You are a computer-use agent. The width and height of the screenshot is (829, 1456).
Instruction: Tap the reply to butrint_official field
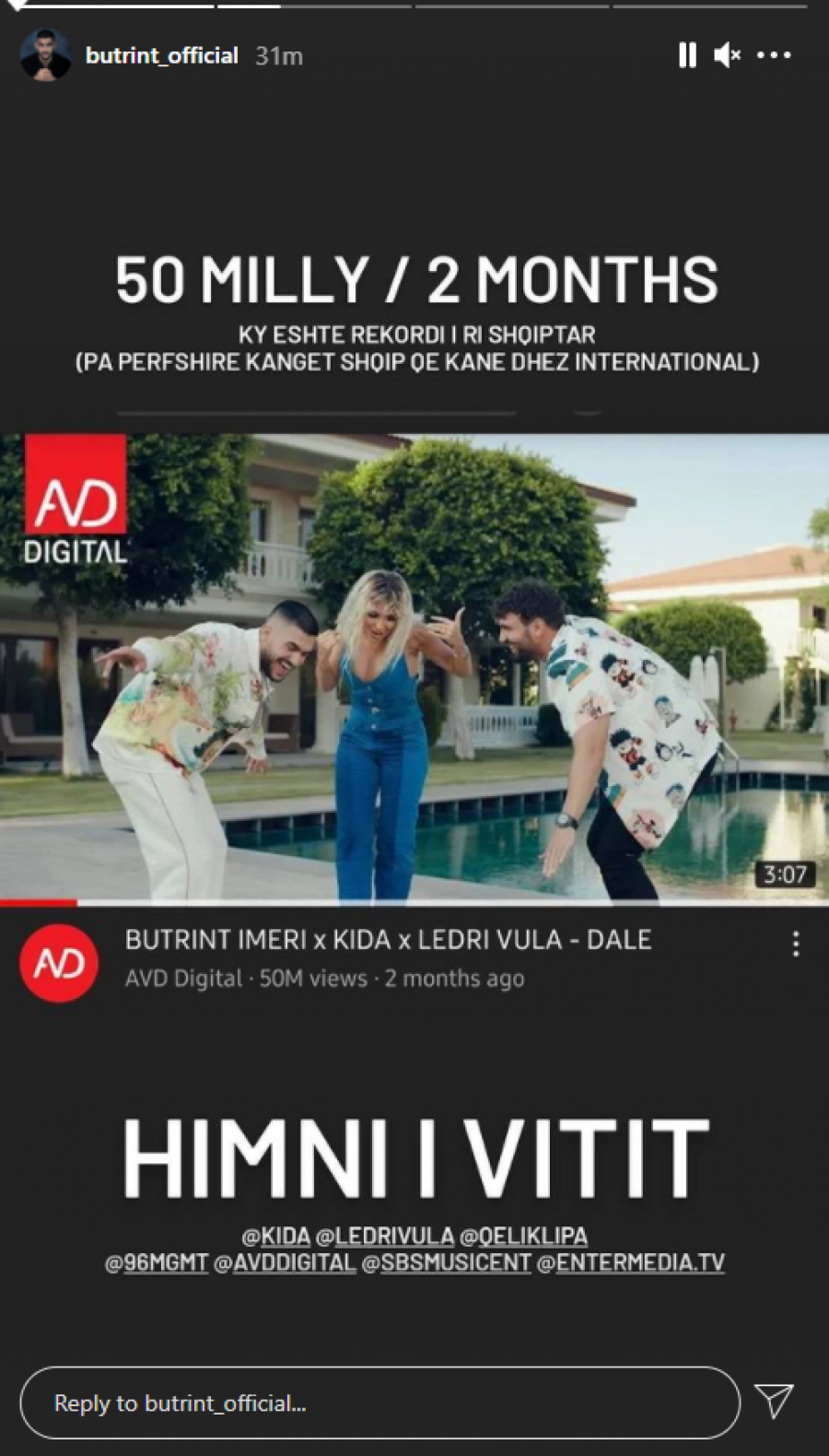click(379, 1403)
